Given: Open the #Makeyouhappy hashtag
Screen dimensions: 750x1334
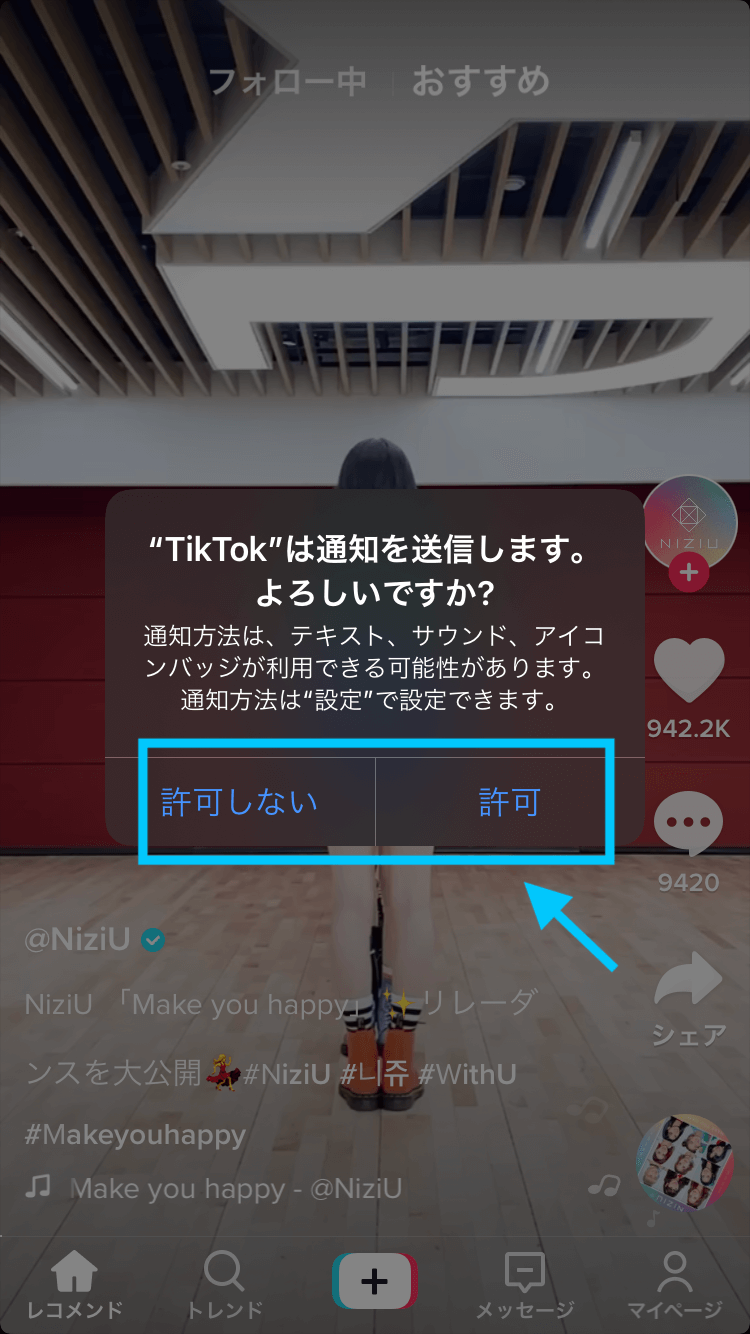Looking at the screenshot, I should pyautogui.click(x=135, y=1135).
